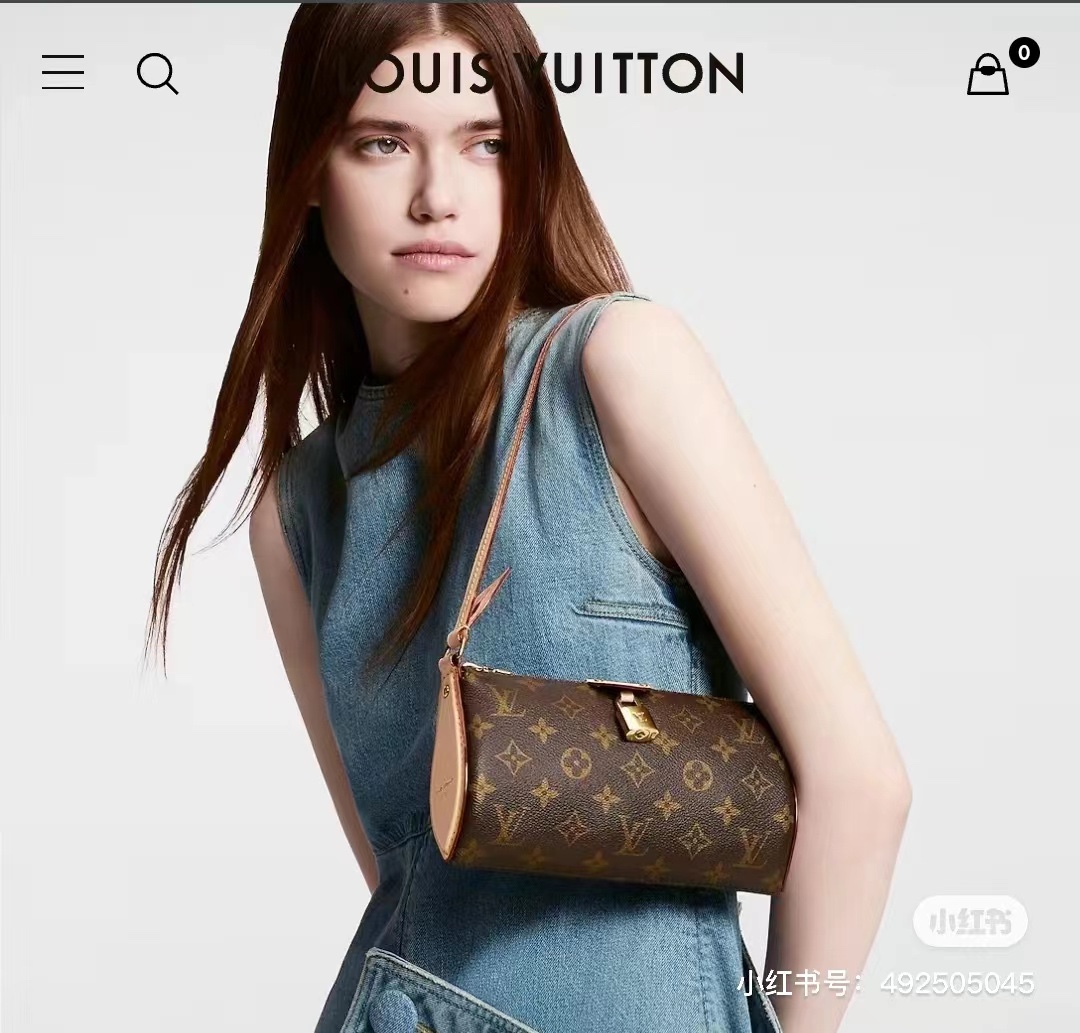Viewport: 1080px width, 1033px height.
Task: Open the hamburger navigation menu
Action: [63, 73]
